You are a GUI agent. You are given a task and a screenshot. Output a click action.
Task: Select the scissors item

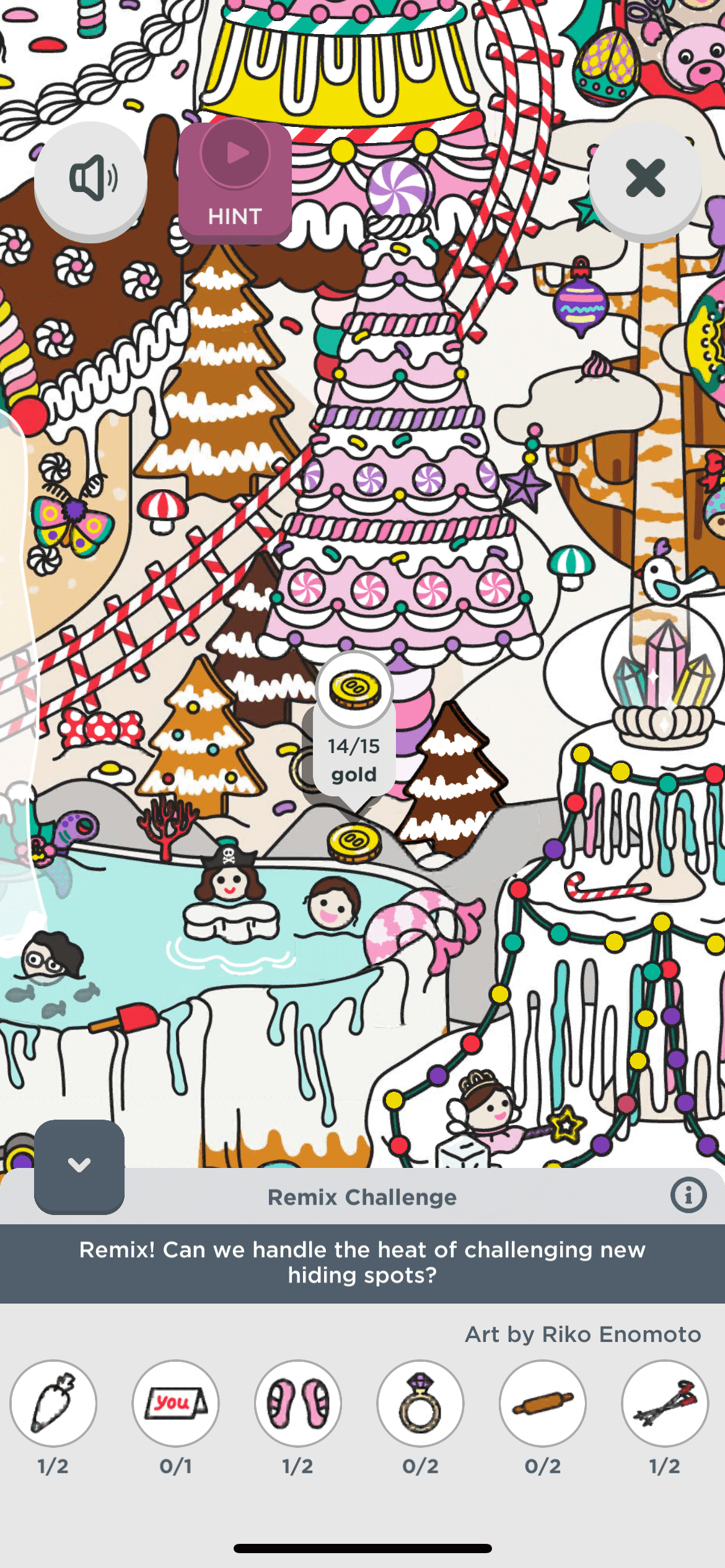click(x=665, y=1403)
